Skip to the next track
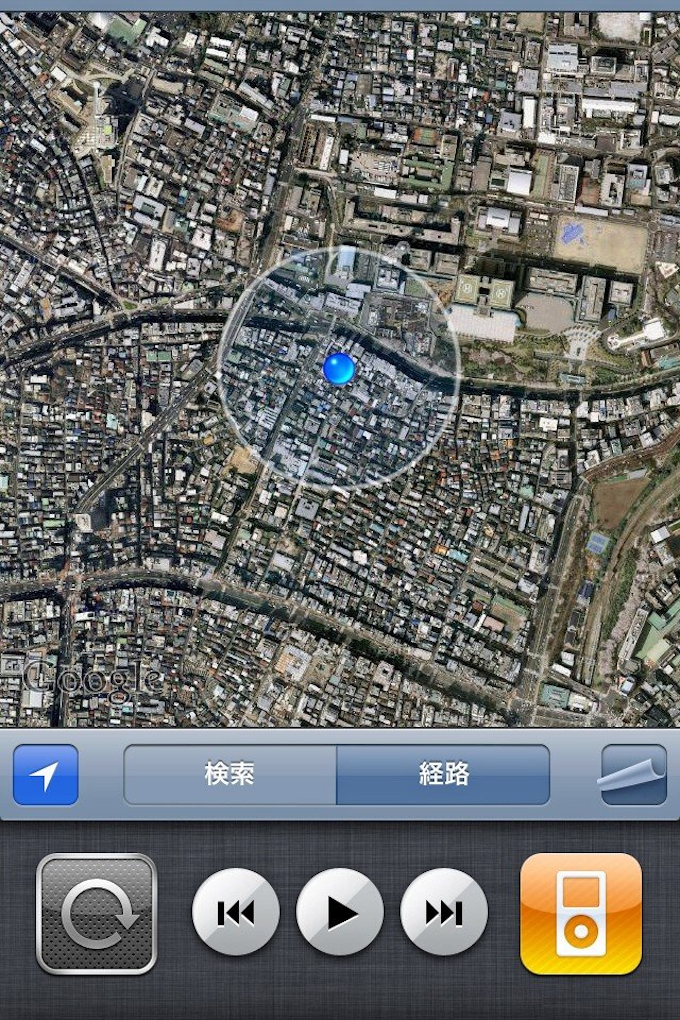 [444, 913]
